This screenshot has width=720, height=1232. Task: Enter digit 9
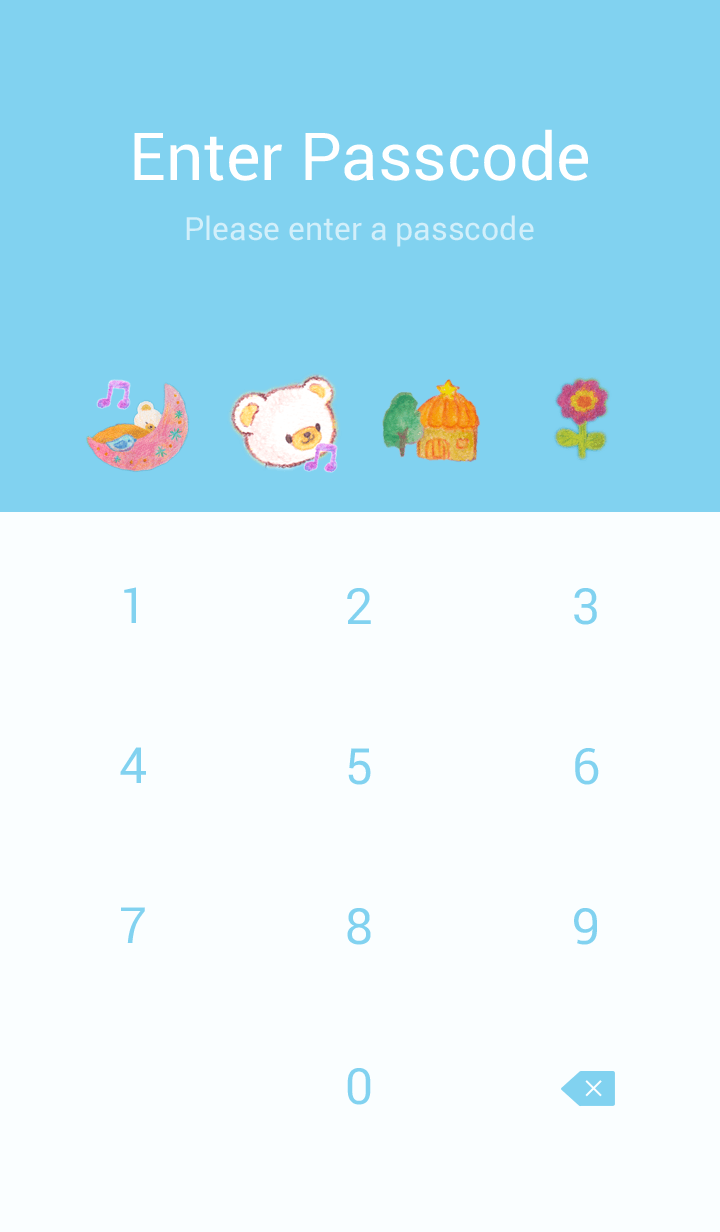tap(586, 927)
